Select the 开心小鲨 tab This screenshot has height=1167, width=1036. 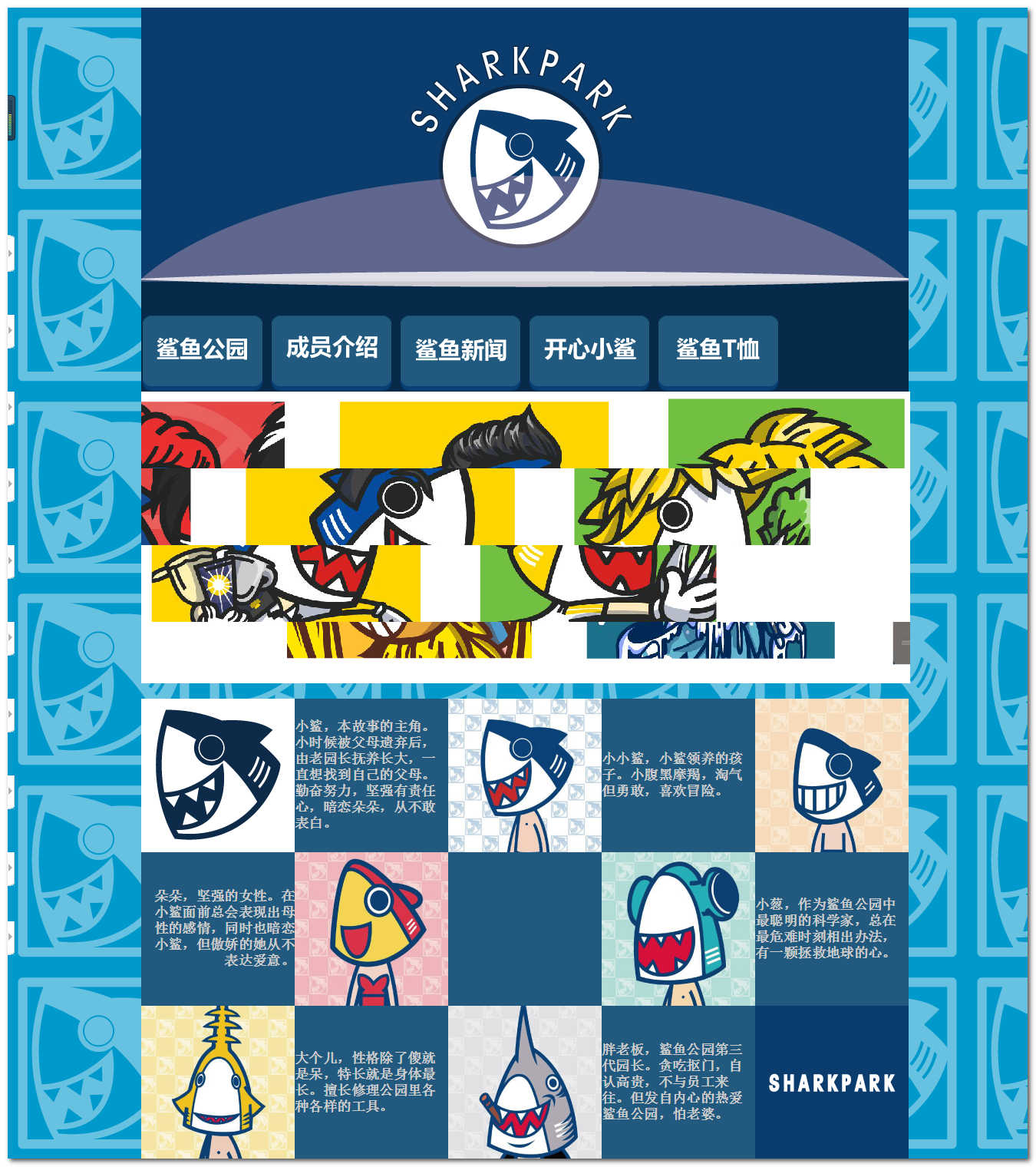589,349
